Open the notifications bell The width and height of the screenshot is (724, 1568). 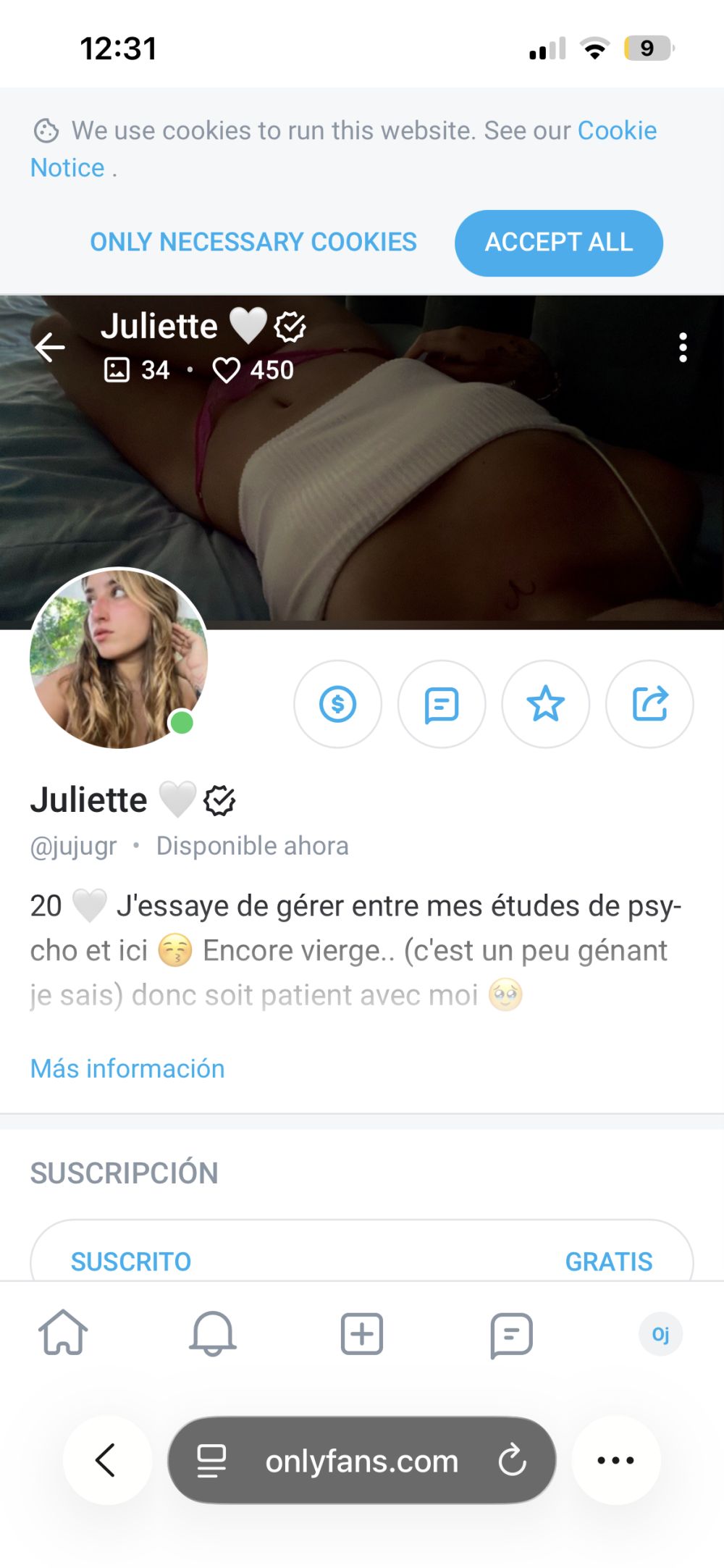pos(212,1333)
